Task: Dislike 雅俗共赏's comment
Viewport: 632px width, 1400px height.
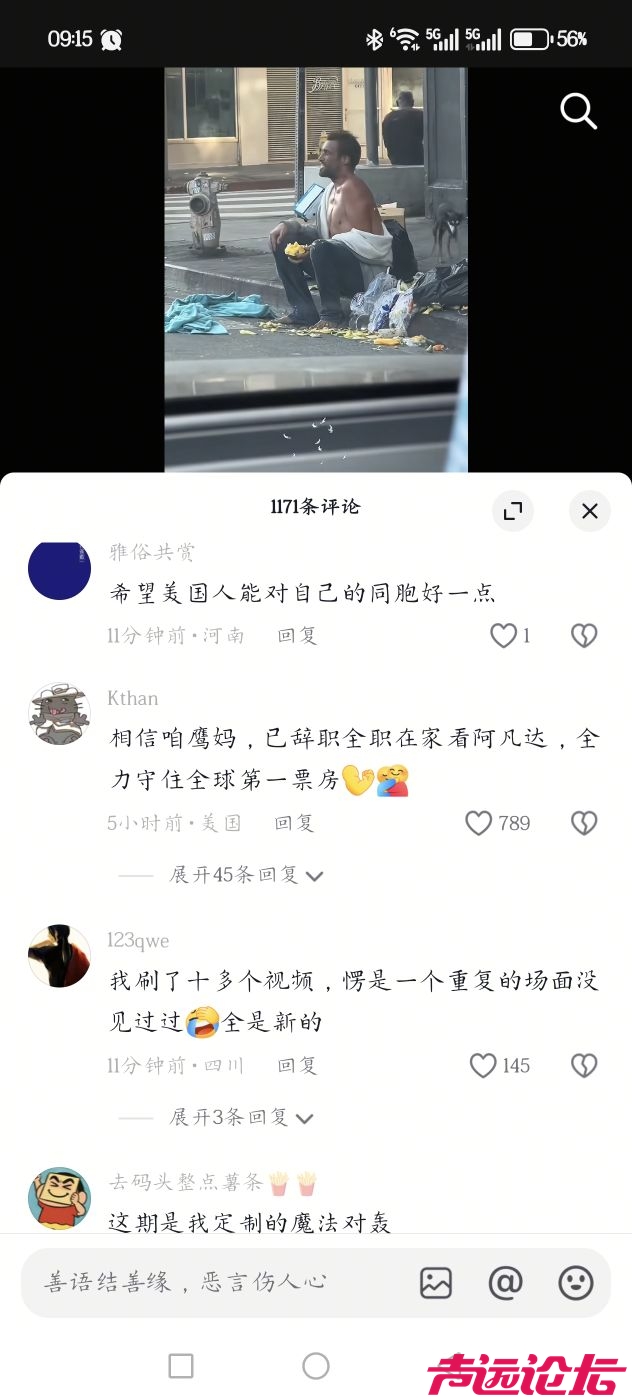Action: 584,635
